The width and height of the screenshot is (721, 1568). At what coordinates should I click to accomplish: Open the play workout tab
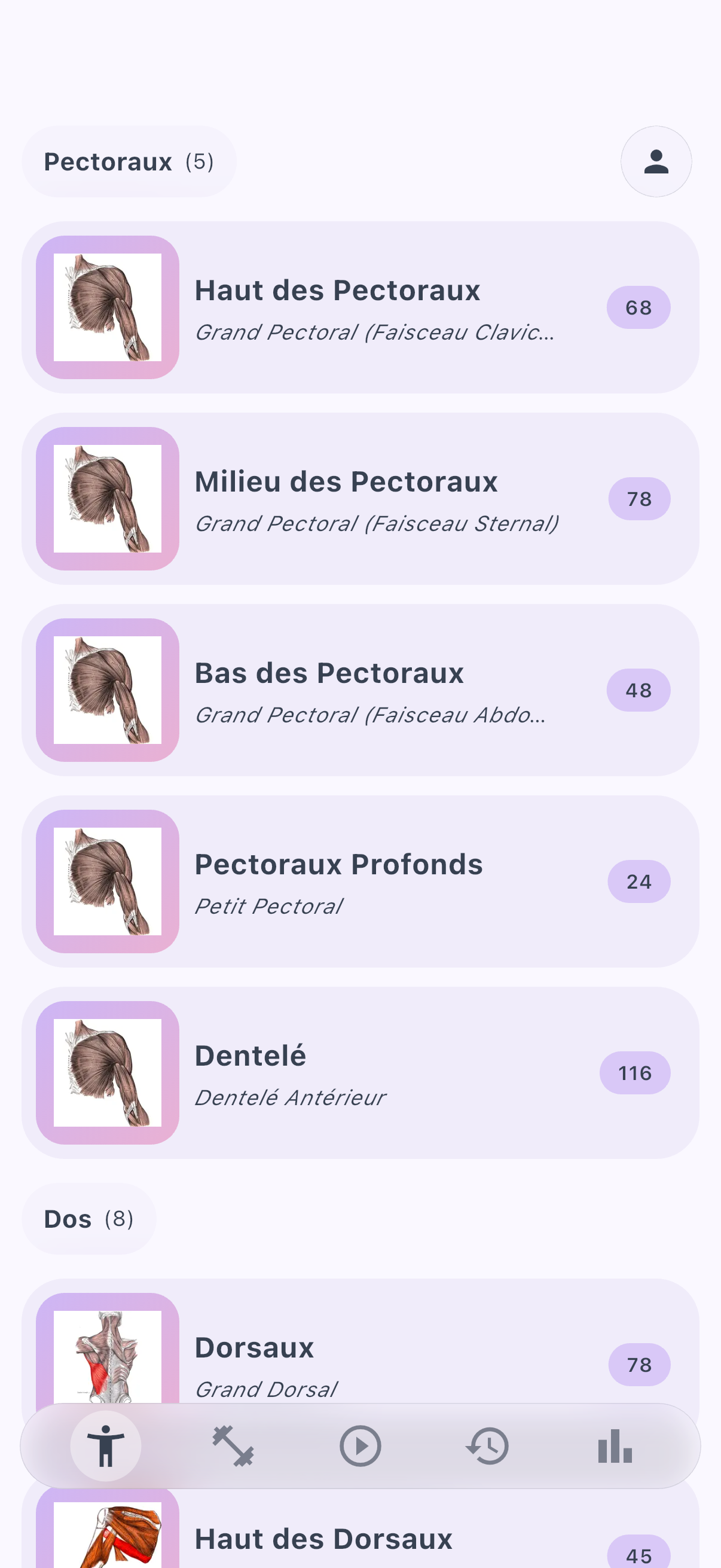[x=360, y=1445]
